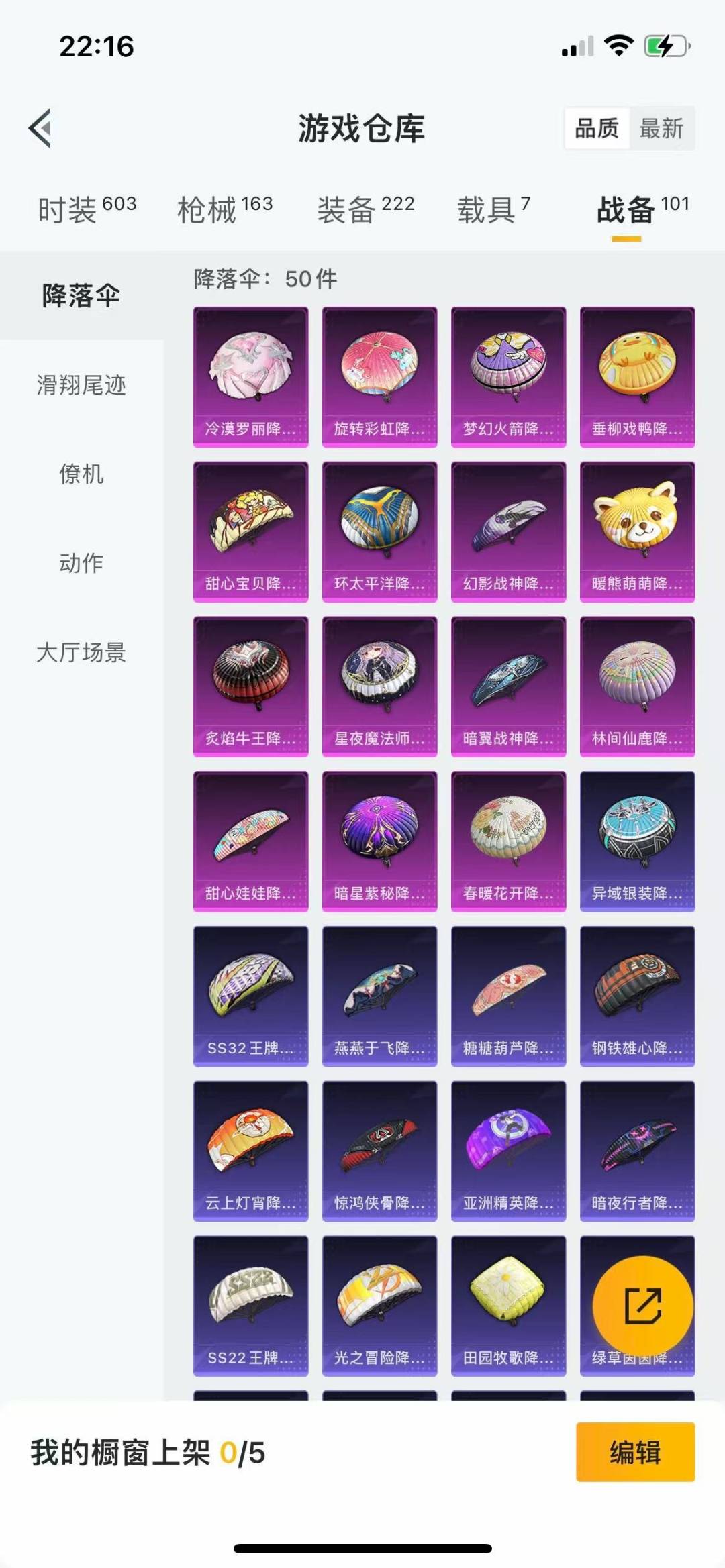Sort inventory by 品质
725x1568 pixels.
[x=597, y=128]
